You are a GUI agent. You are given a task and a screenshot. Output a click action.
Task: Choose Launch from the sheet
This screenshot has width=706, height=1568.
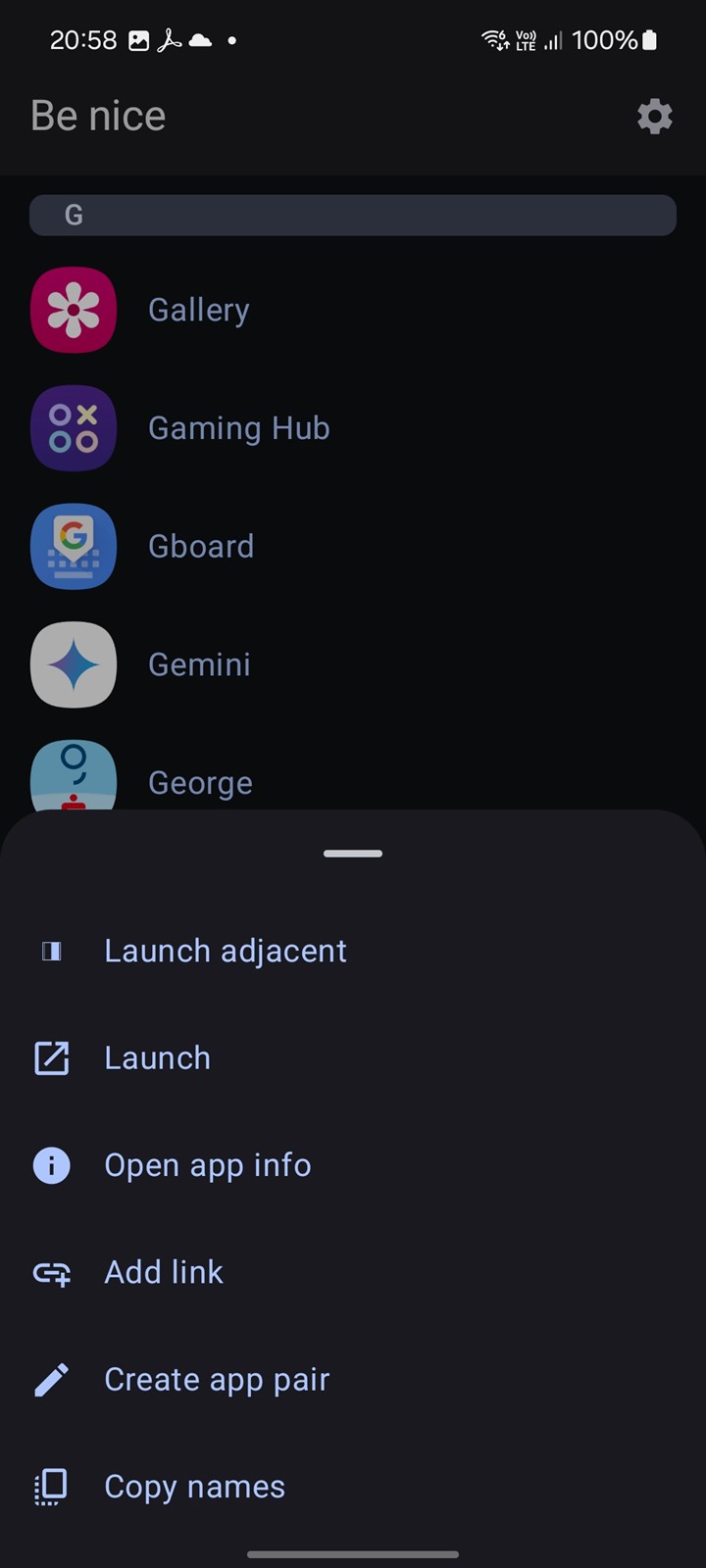(353, 1058)
